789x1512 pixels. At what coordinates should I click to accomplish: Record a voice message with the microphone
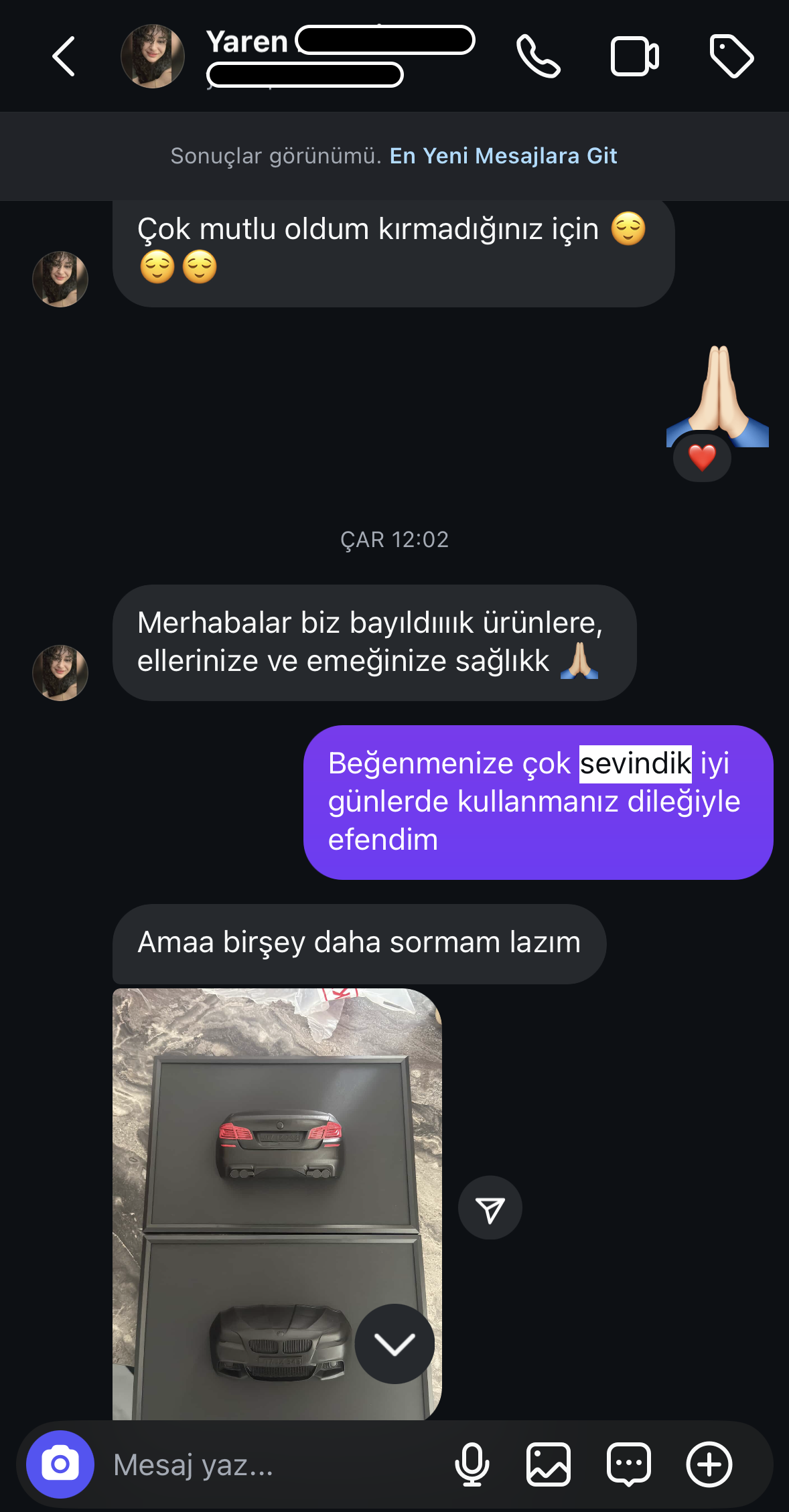472,1464
